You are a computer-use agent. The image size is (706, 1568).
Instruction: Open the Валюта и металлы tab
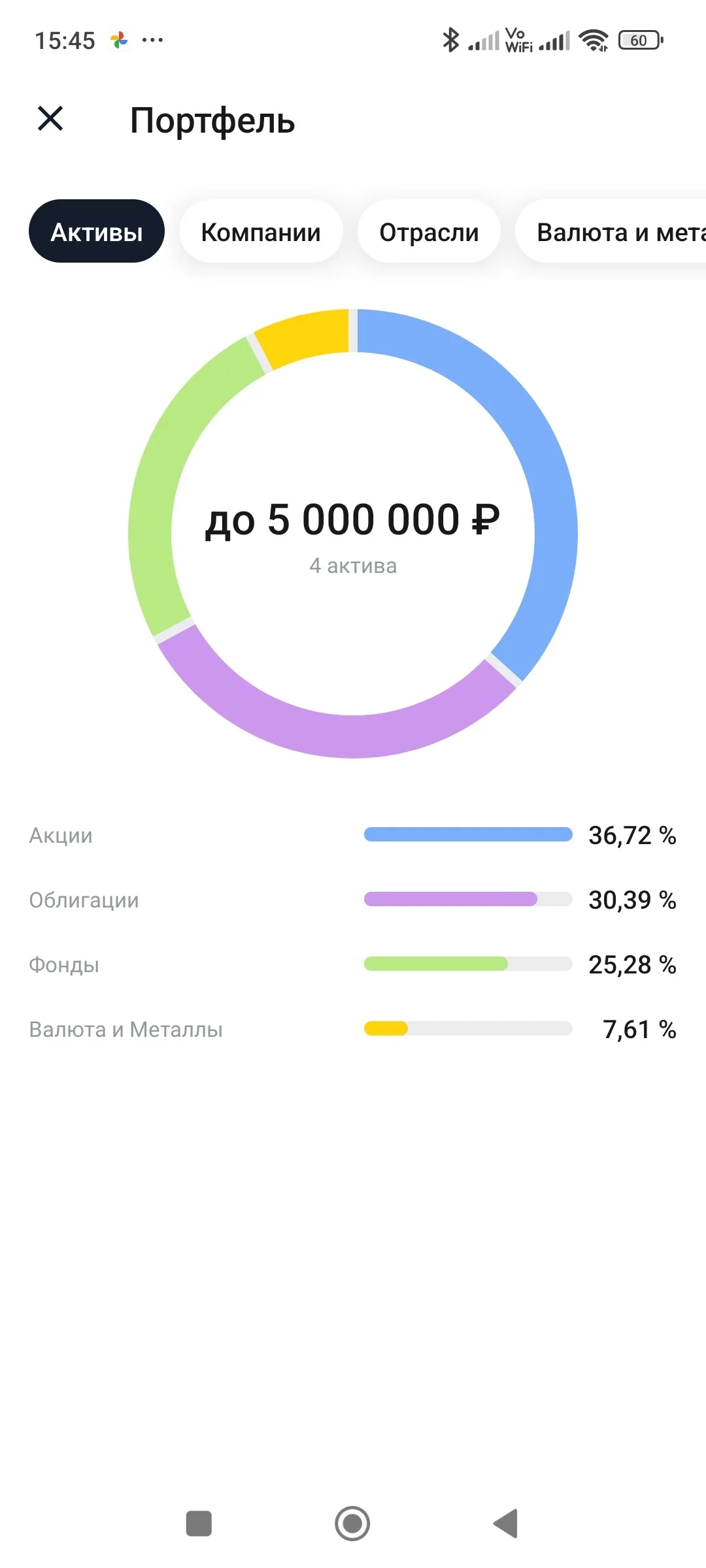pyautogui.click(x=611, y=231)
